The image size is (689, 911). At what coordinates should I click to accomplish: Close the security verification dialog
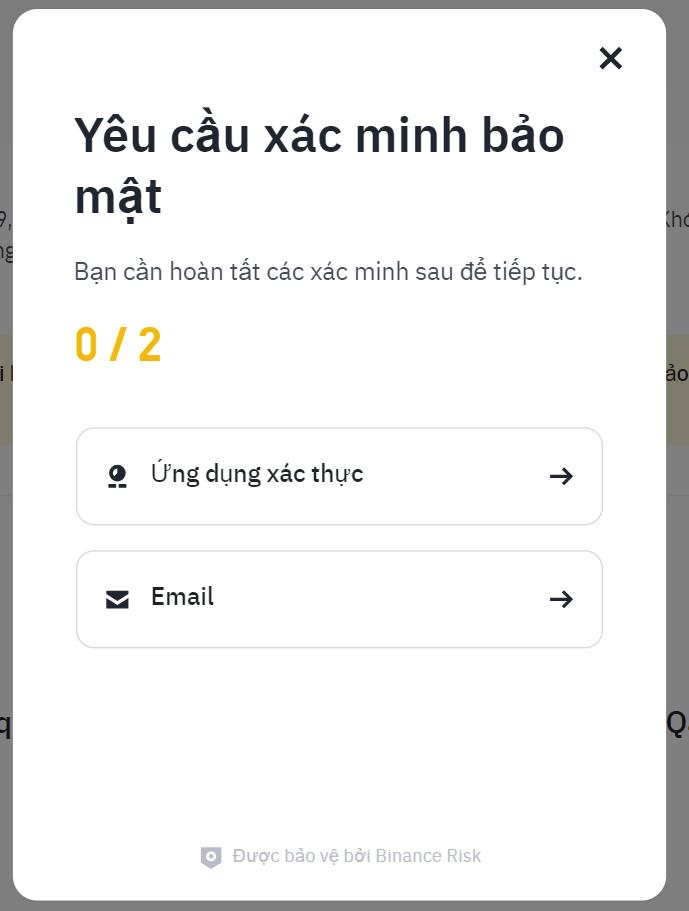(x=610, y=58)
